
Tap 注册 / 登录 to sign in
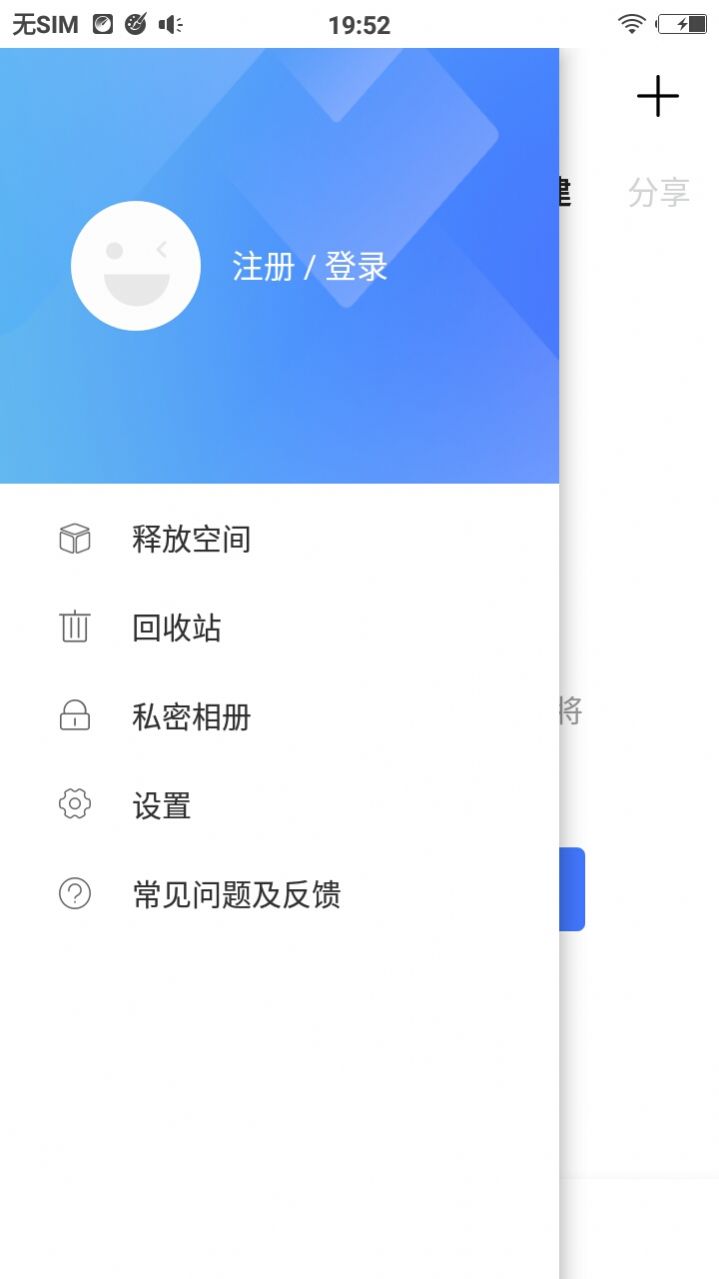310,267
